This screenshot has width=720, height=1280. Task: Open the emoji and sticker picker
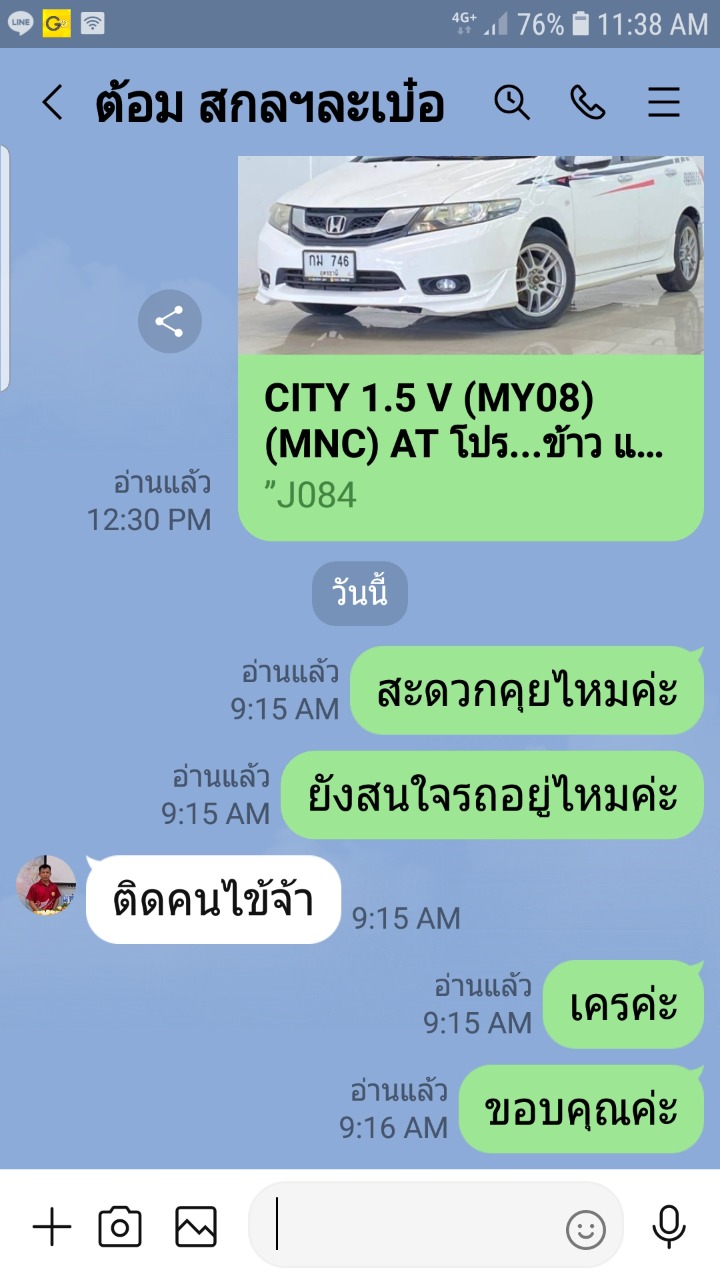point(586,1229)
